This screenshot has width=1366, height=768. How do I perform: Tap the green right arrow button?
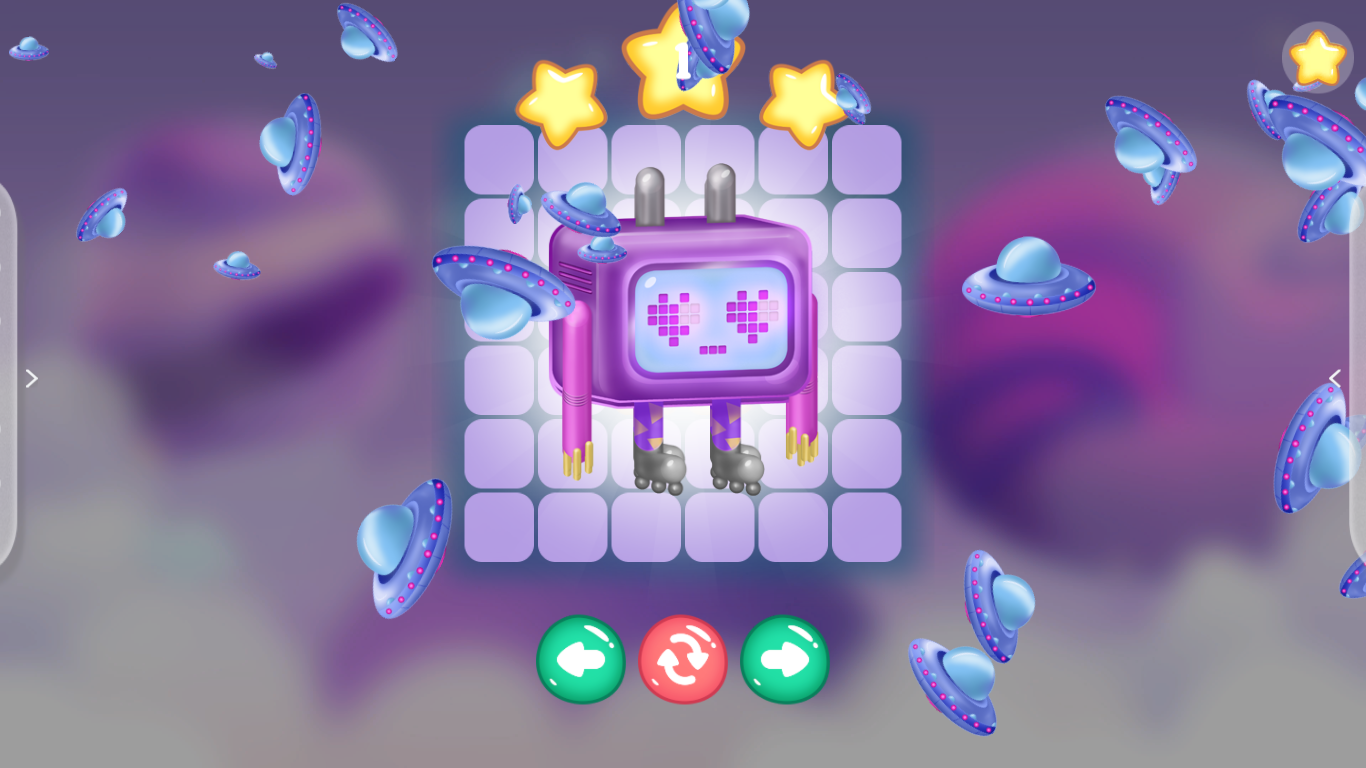785,659
